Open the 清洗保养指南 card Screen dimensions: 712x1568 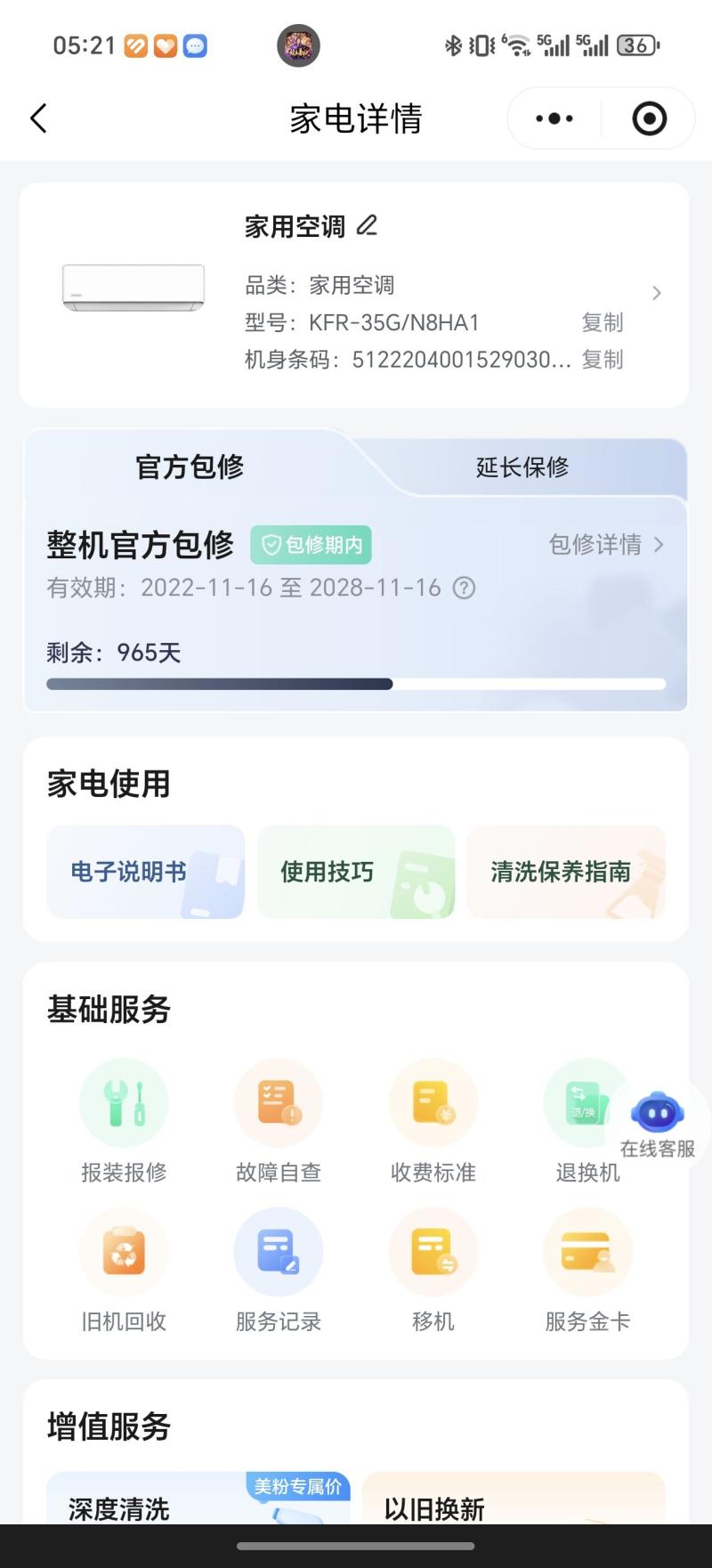(565, 872)
